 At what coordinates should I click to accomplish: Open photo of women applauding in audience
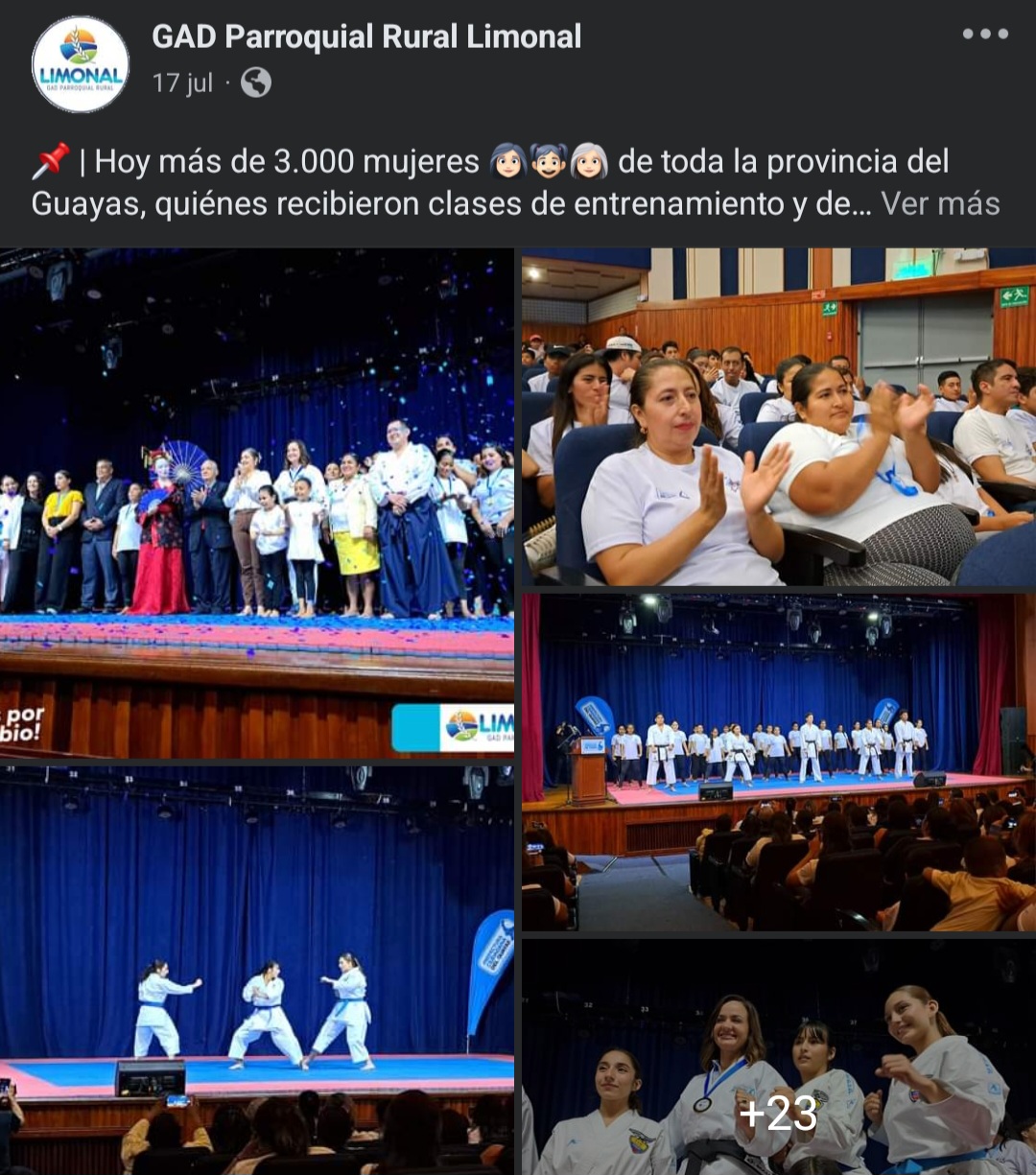point(778,417)
